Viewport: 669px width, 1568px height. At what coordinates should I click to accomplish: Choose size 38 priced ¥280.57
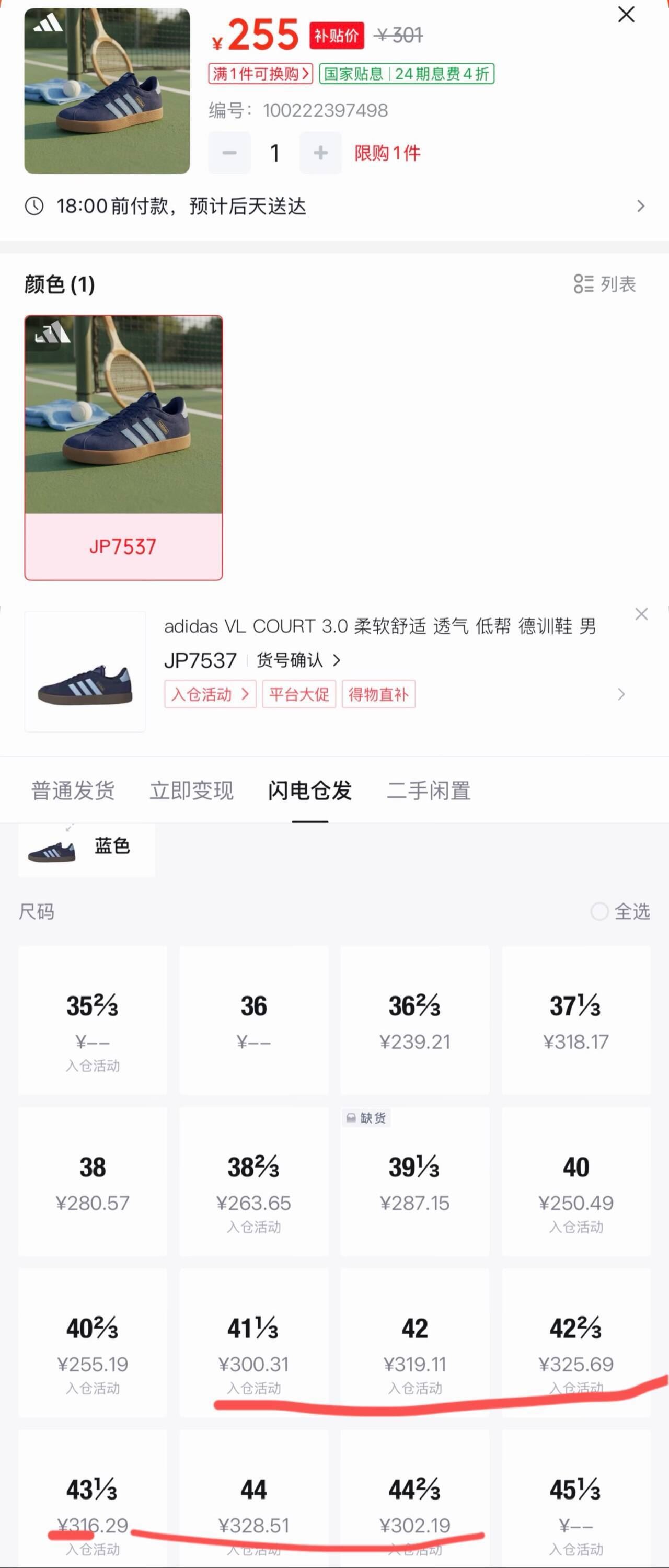pos(93,1182)
